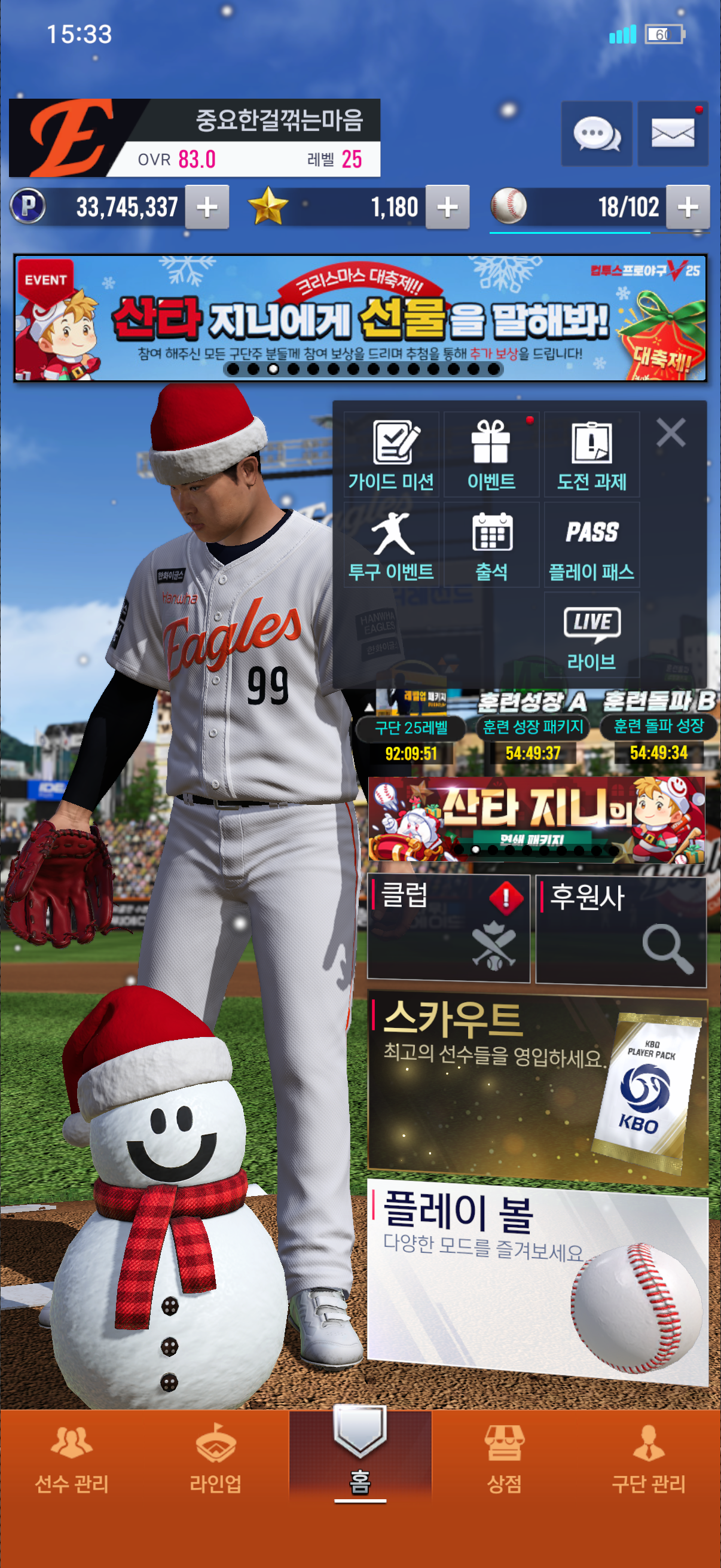Viewport: 721px width, 1568px height.
Task: Open the mailbox envelope icon
Action: [673, 133]
